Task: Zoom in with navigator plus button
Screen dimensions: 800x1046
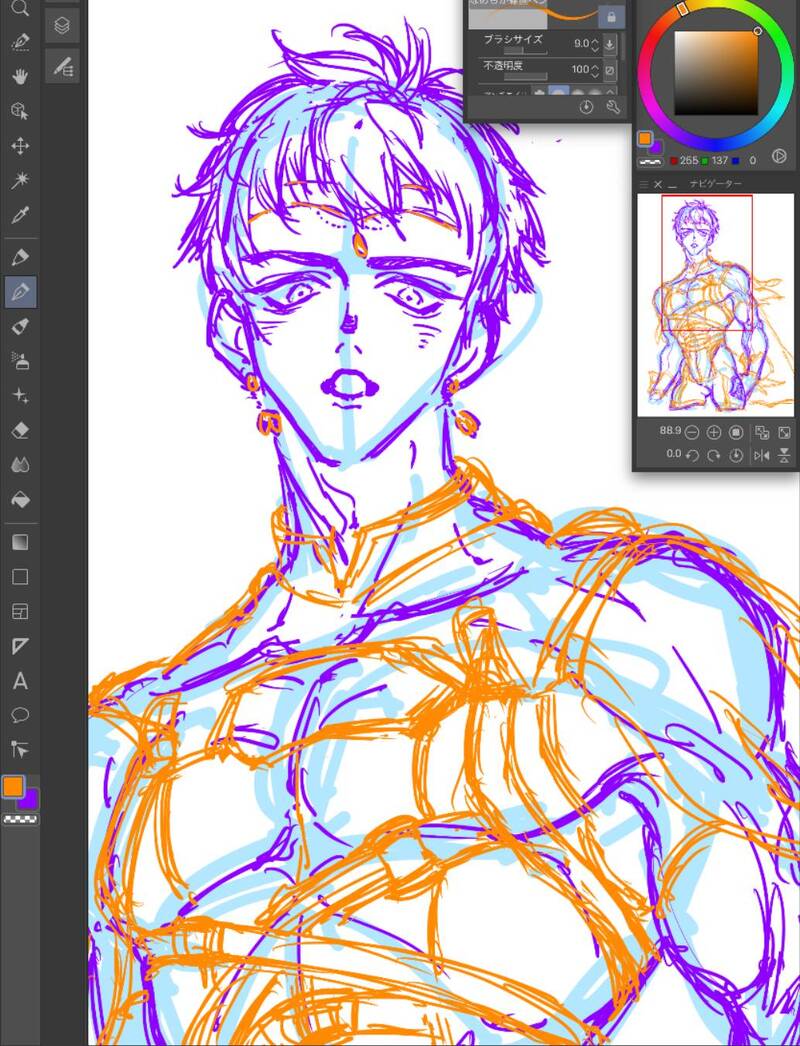Action: click(713, 433)
